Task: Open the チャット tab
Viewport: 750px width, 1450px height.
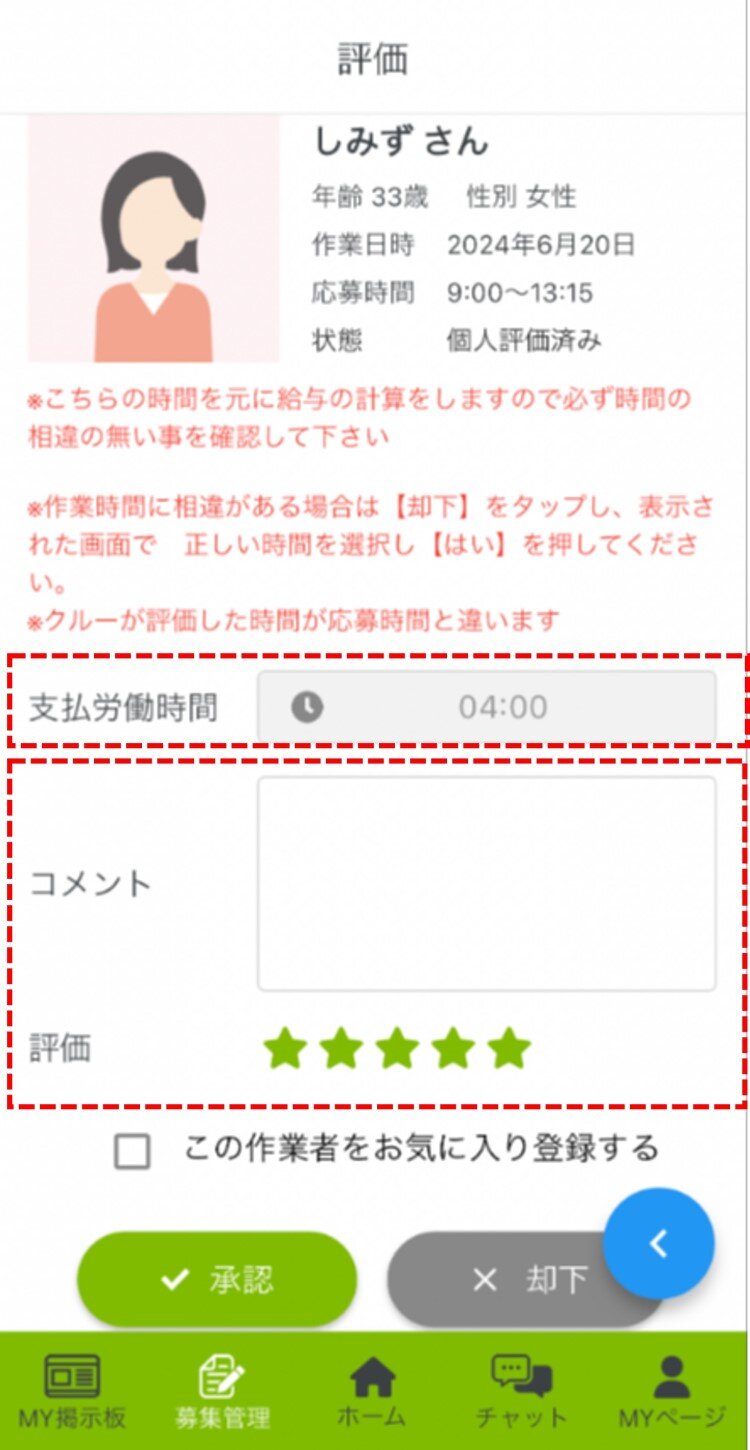Action: coord(521,1391)
